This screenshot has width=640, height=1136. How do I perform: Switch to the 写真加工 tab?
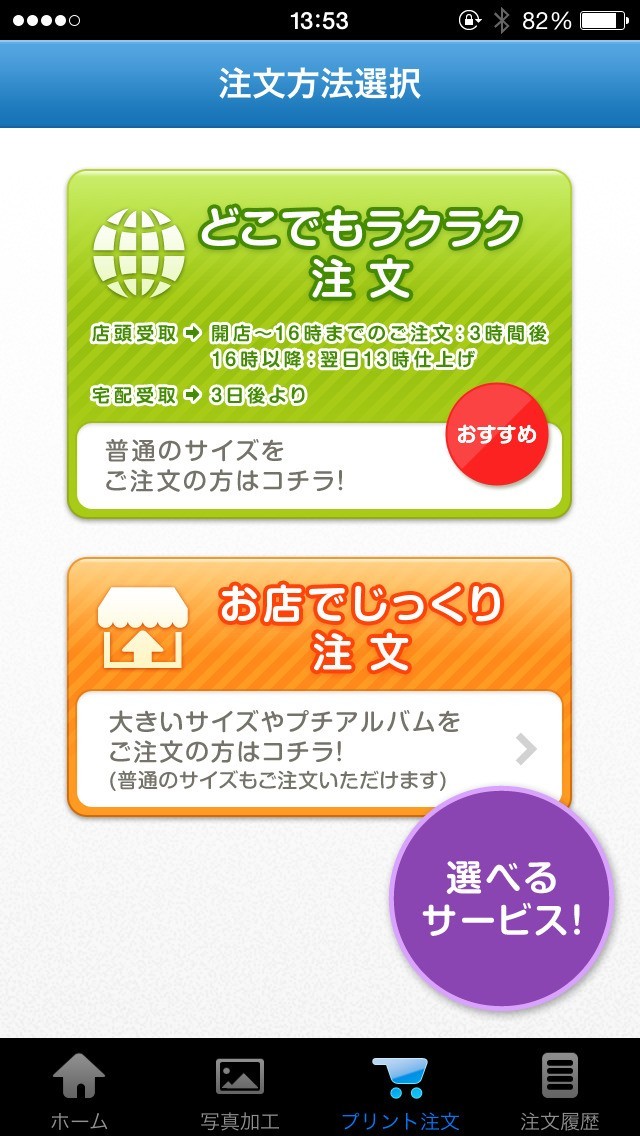pyautogui.click(x=239, y=1090)
